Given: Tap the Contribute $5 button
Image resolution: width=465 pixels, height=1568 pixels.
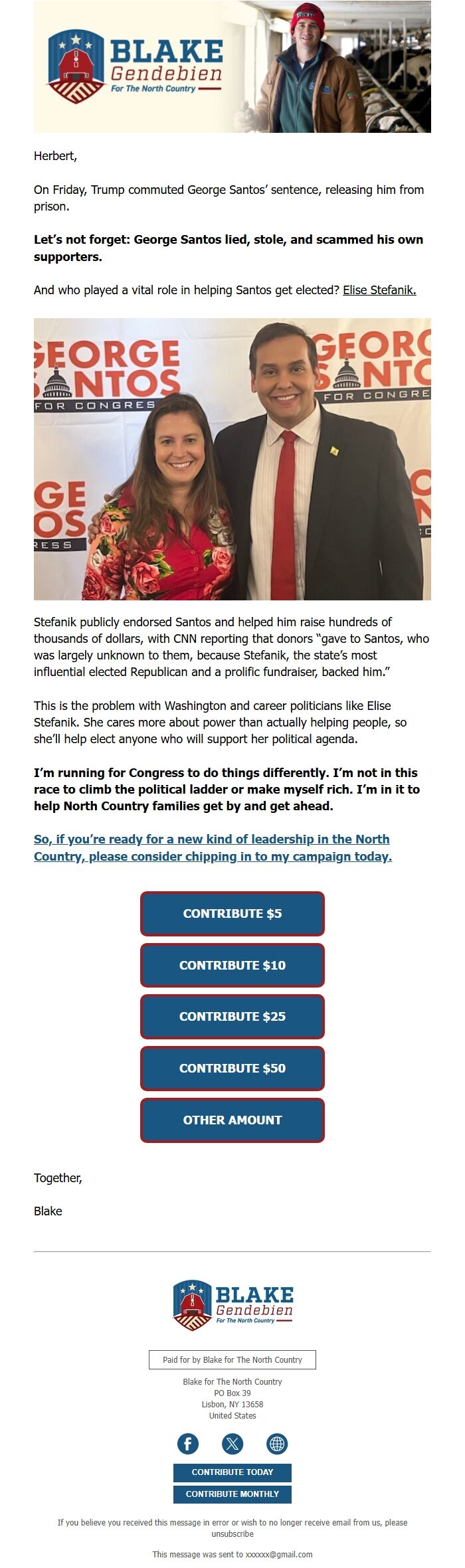Looking at the screenshot, I should tap(232, 914).
